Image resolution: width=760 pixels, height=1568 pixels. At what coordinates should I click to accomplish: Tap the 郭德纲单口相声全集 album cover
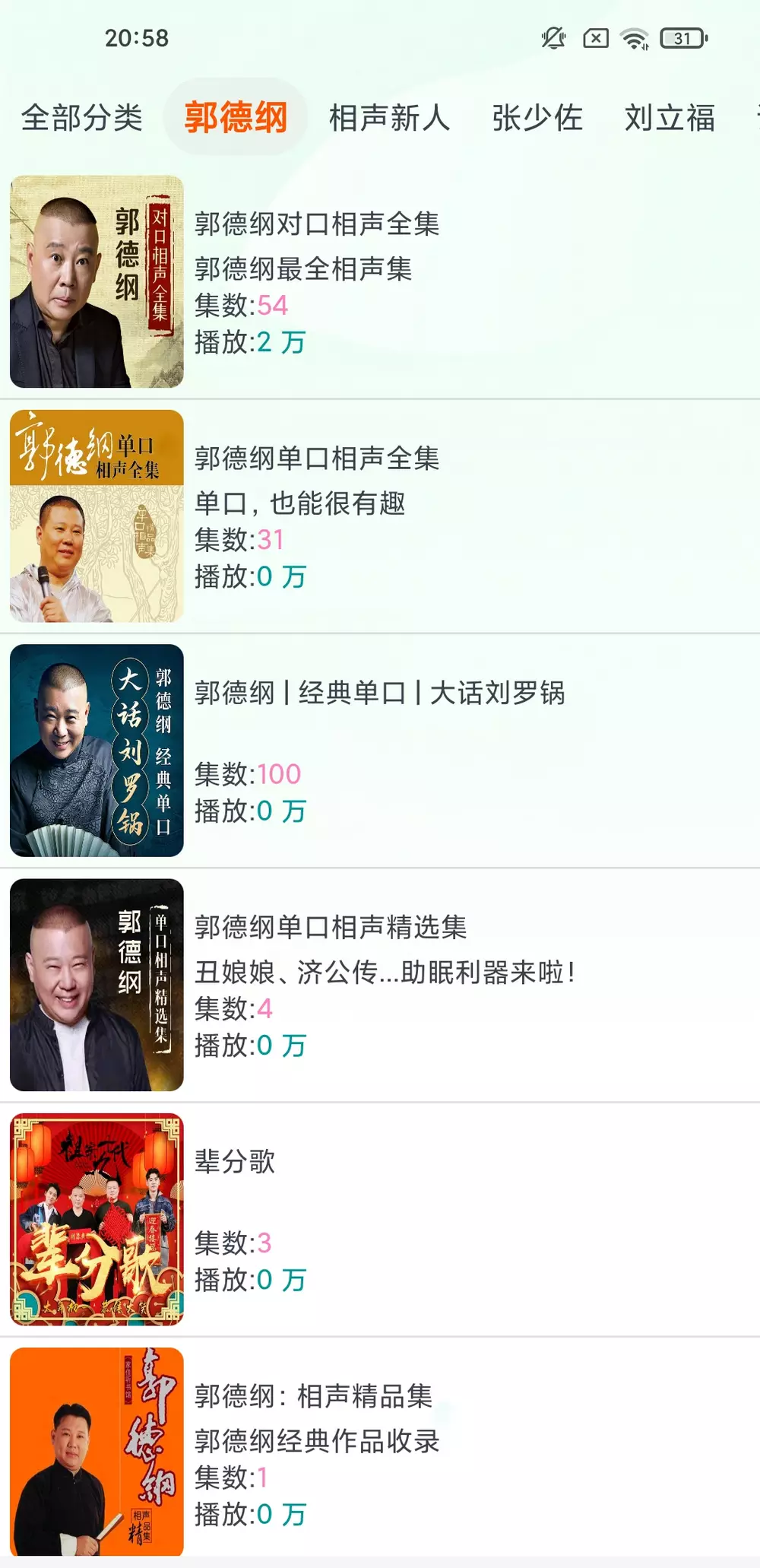coord(96,516)
